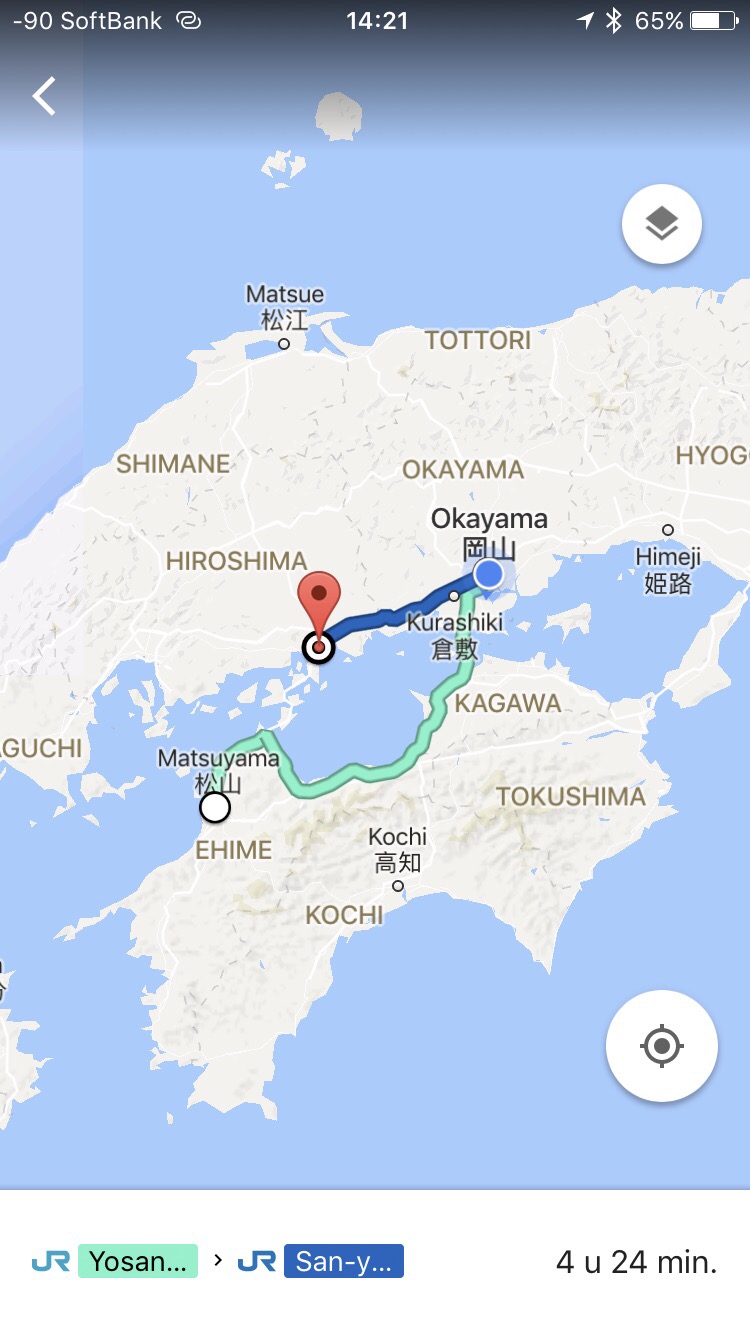The width and height of the screenshot is (750, 1334).
Task: Open the map layers button
Action: [661, 224]
